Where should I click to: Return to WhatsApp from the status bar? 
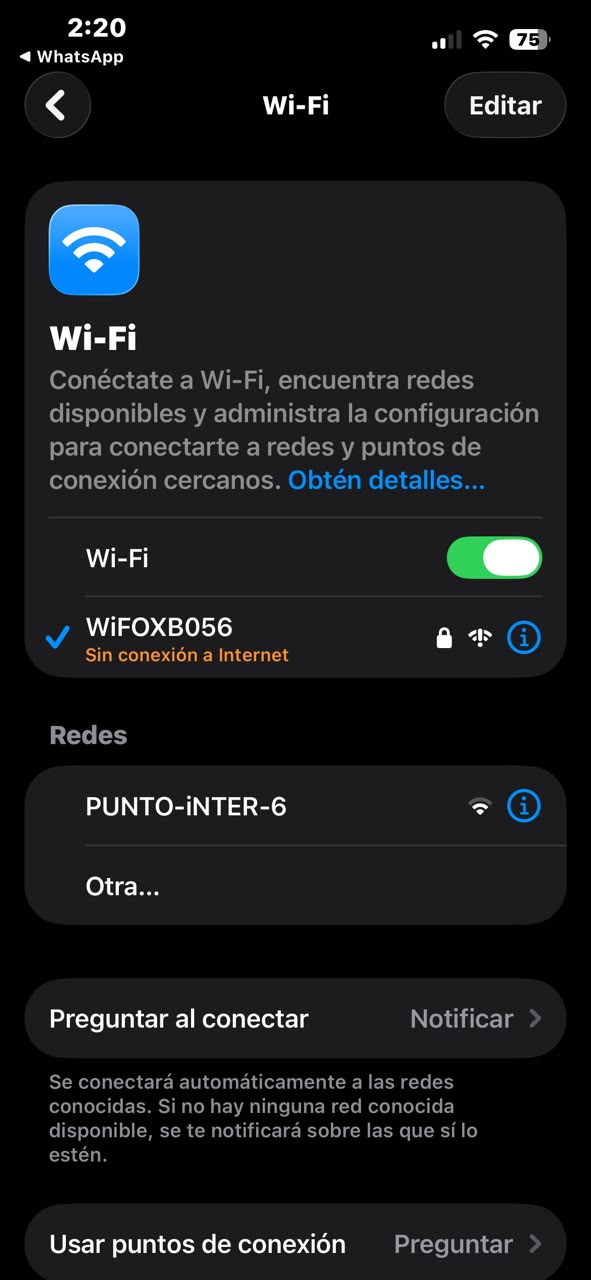(71, 57)
